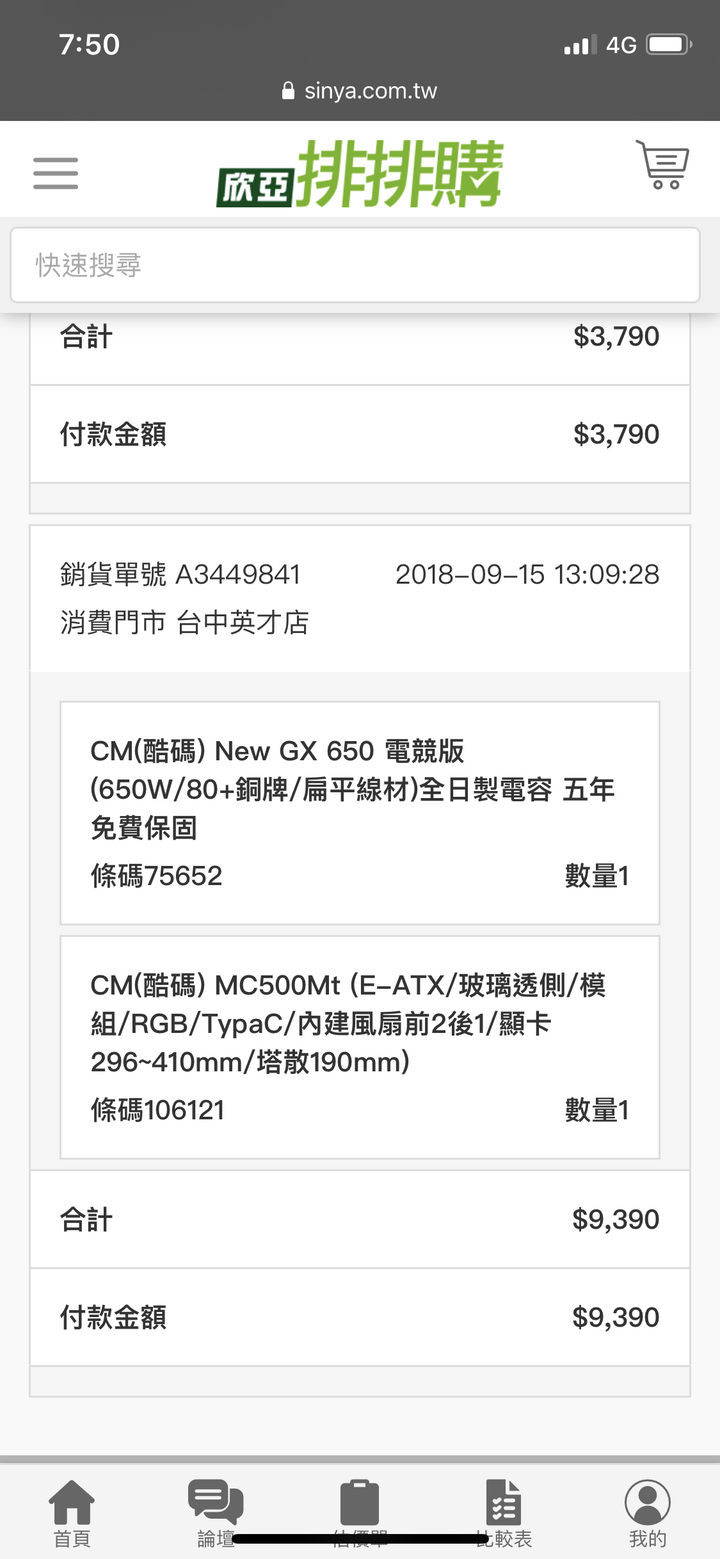Open the 估價單 quotation tab

(360, 1514)
